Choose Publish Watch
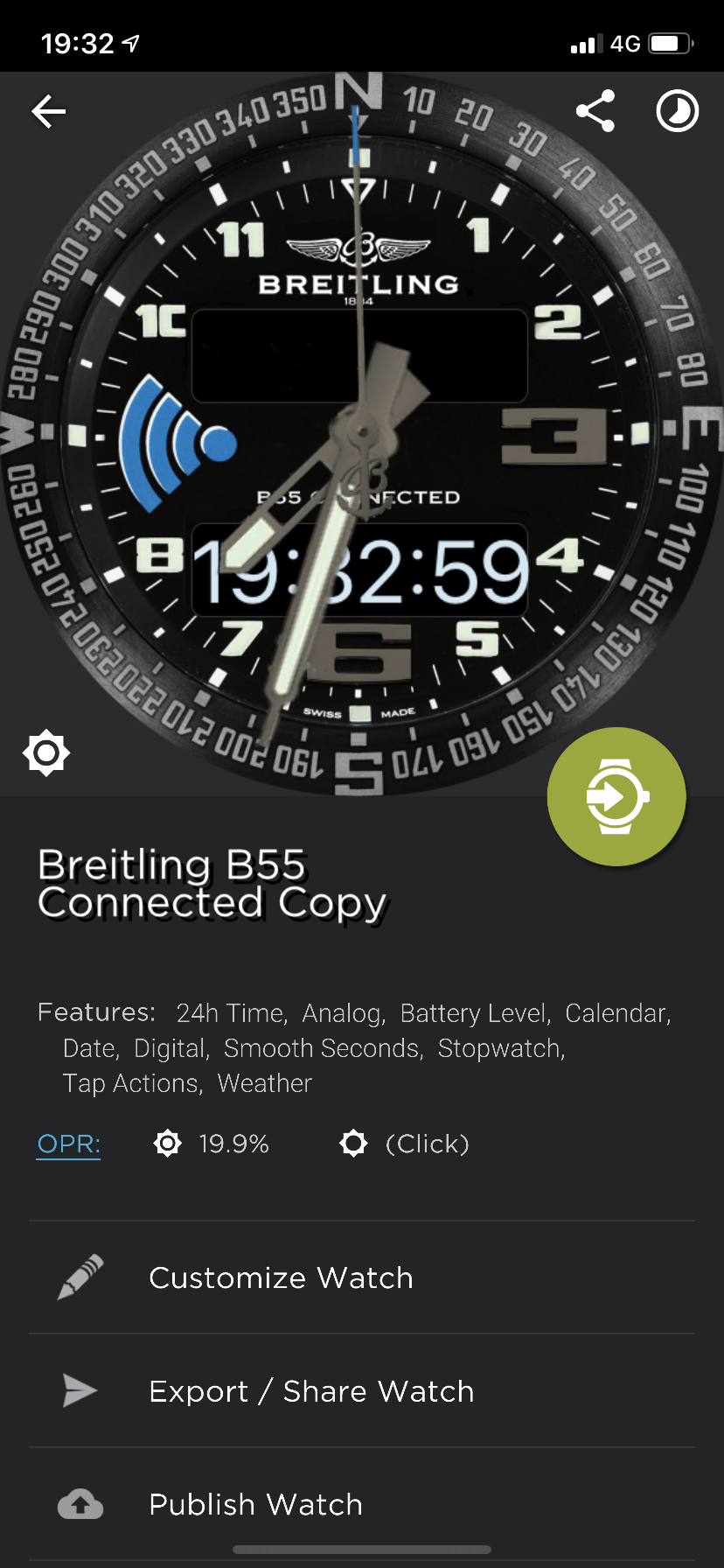The width and height of the screenshot is (724, 1568). point(362,1504)
